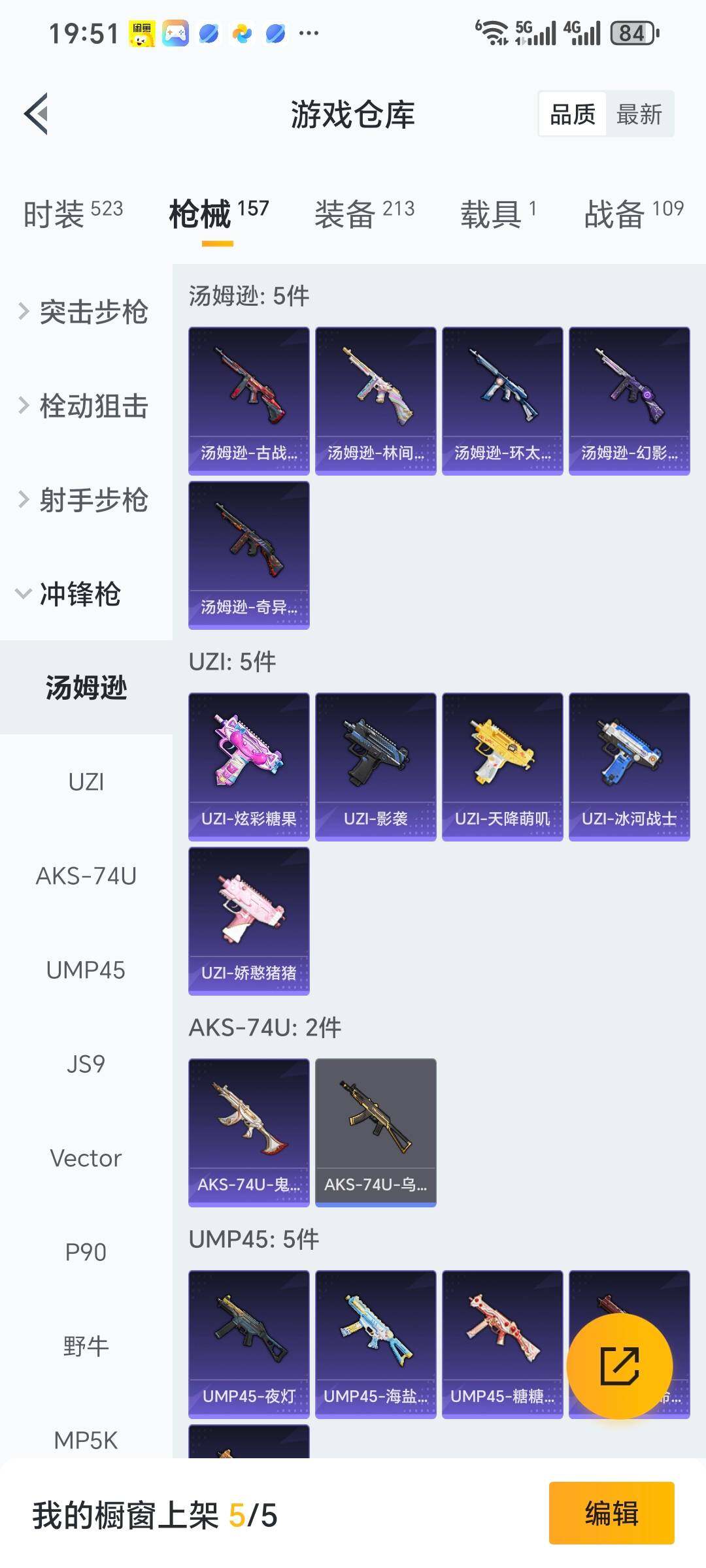Sort by 最新
Screen dimensions: 706x1568
[639, 114]
